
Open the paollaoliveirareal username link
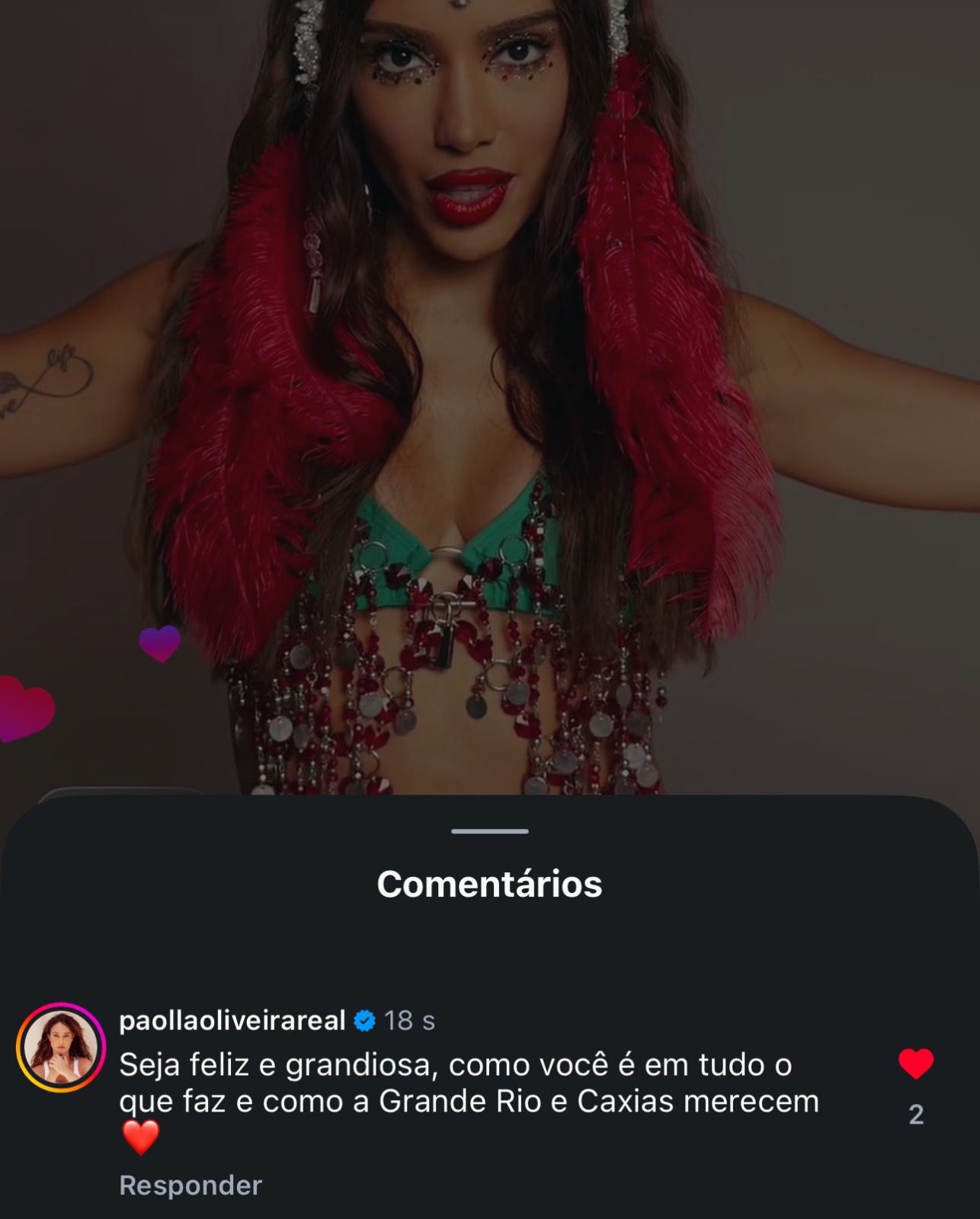coord(232,1020)
